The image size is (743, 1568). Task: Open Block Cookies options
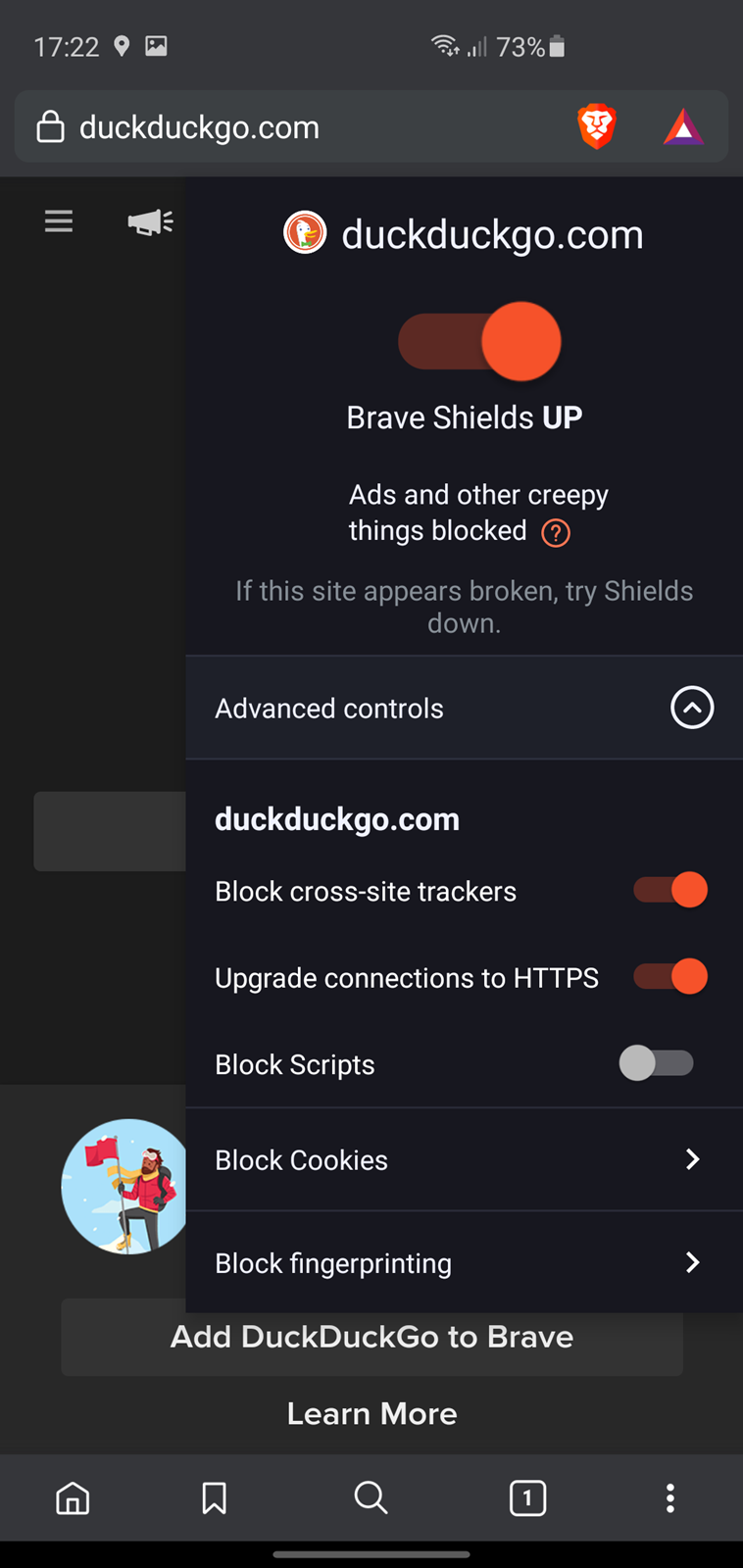point(464,1160)
